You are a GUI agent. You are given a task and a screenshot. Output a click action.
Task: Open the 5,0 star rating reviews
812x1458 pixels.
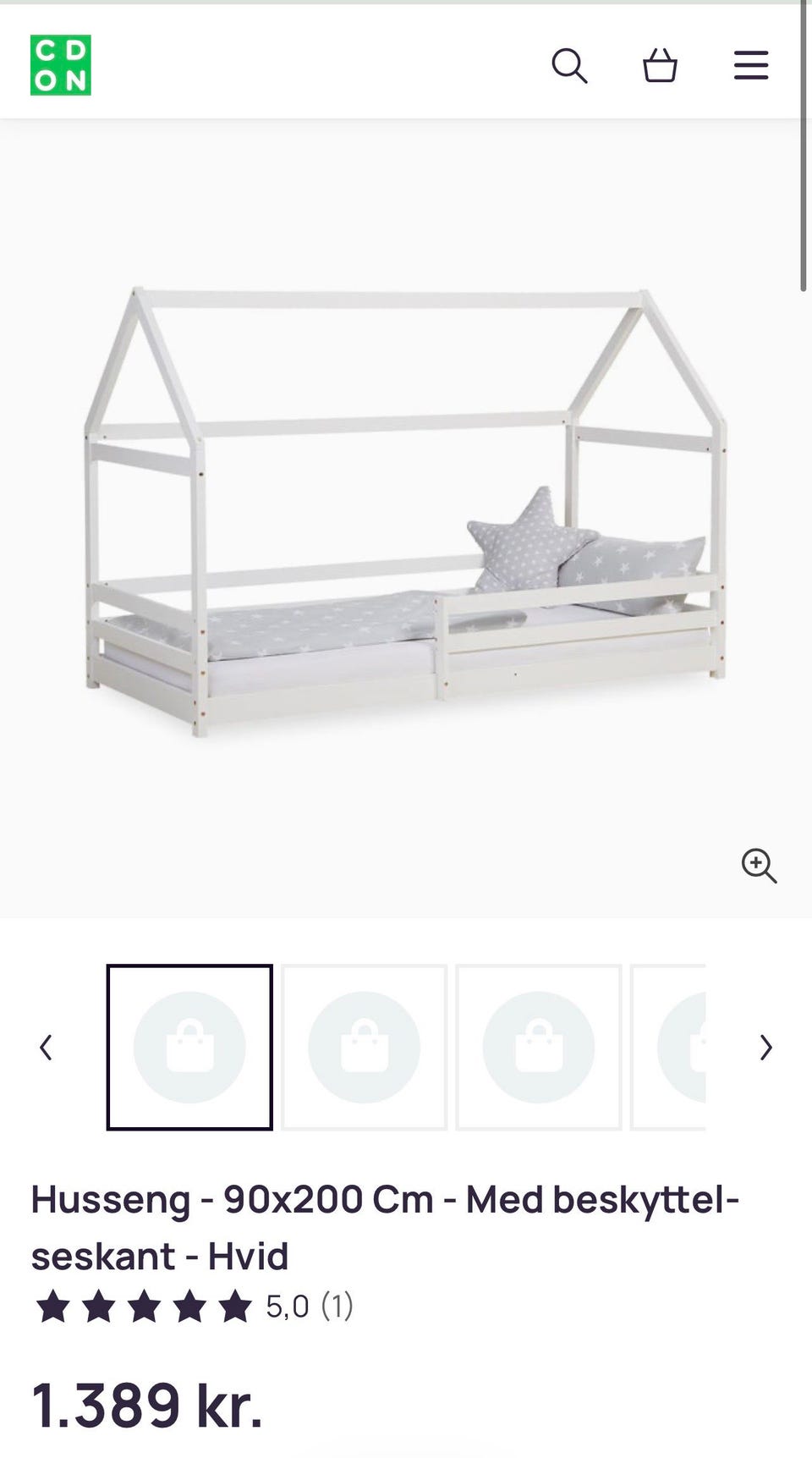(193, 1307)
